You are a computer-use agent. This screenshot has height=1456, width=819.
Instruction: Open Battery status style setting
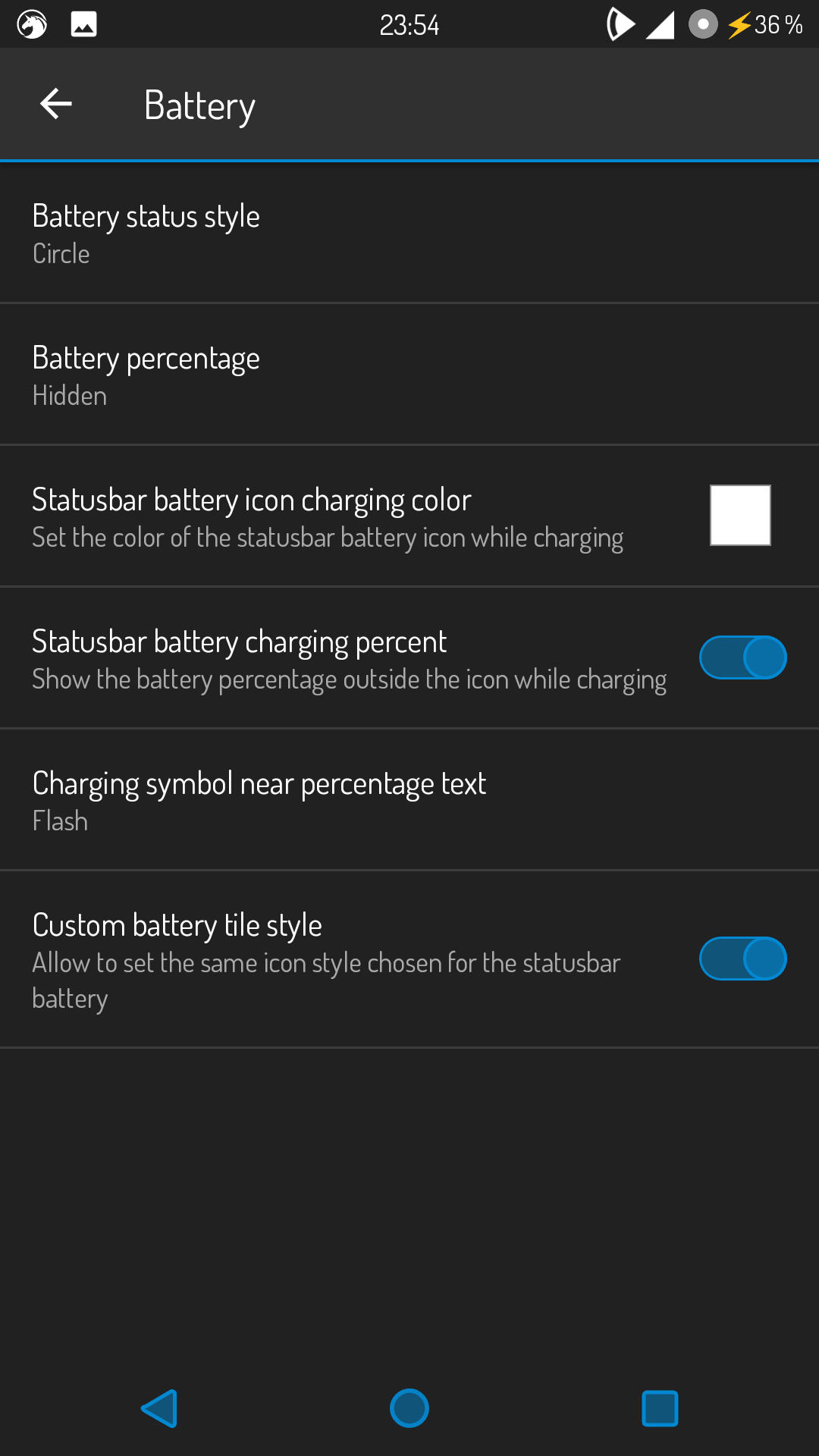click(x=409, y=233)
